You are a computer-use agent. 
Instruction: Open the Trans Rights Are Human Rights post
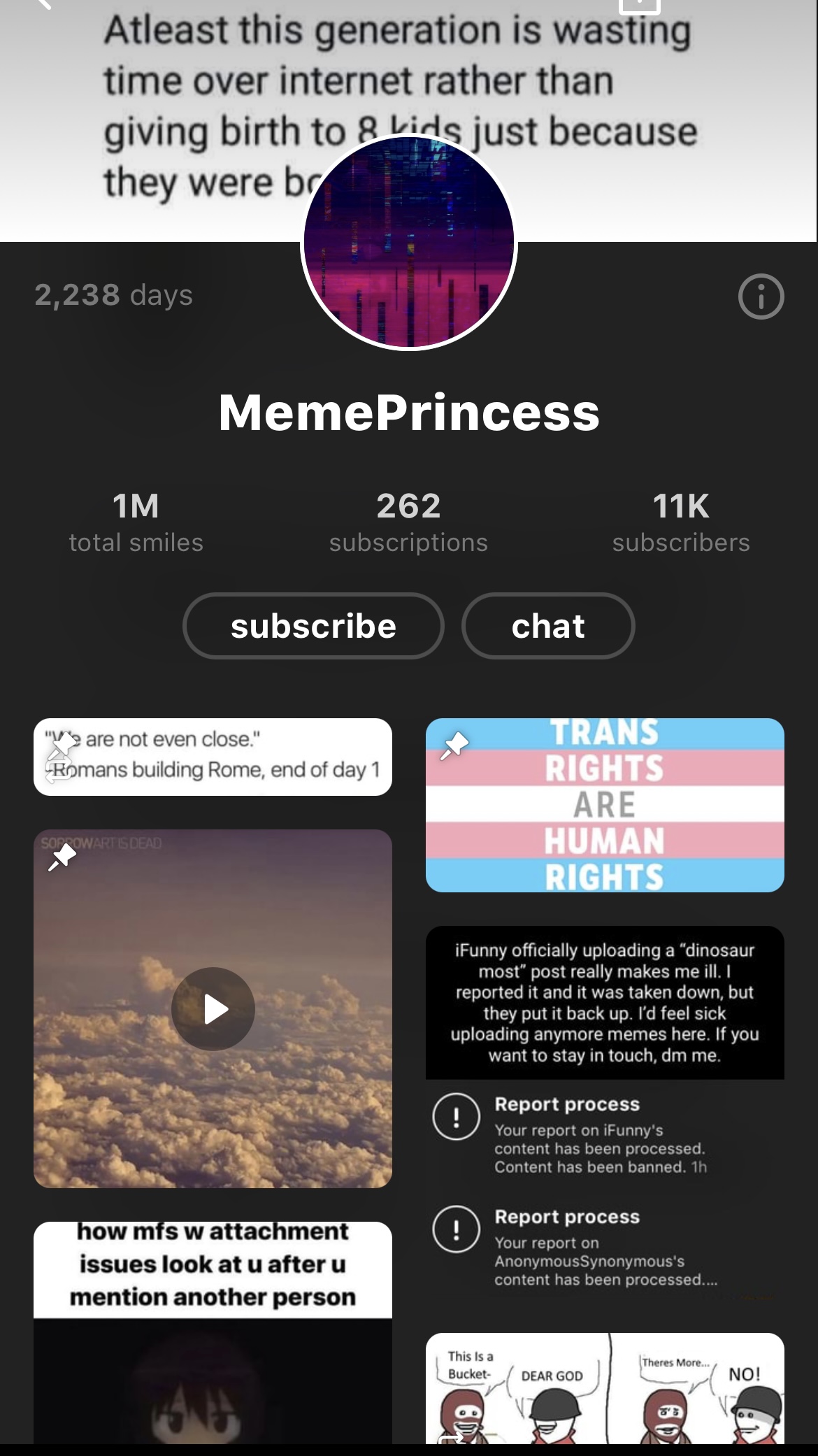click(x=605, y=805)
